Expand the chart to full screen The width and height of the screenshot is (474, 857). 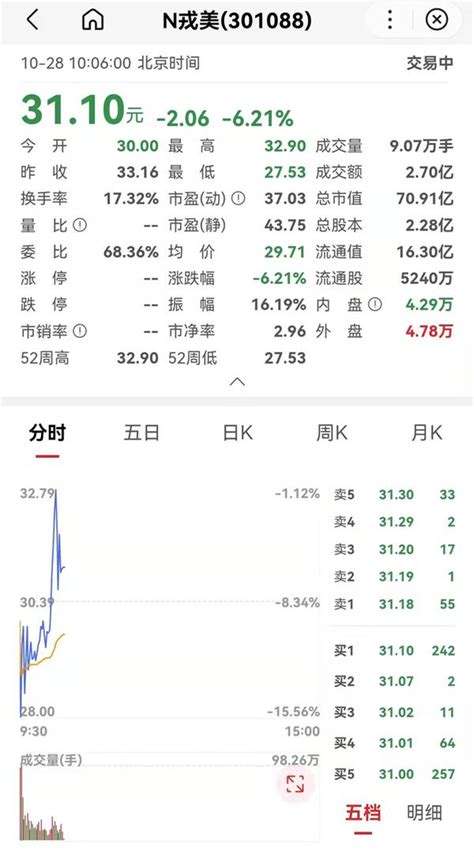[295, 784]
